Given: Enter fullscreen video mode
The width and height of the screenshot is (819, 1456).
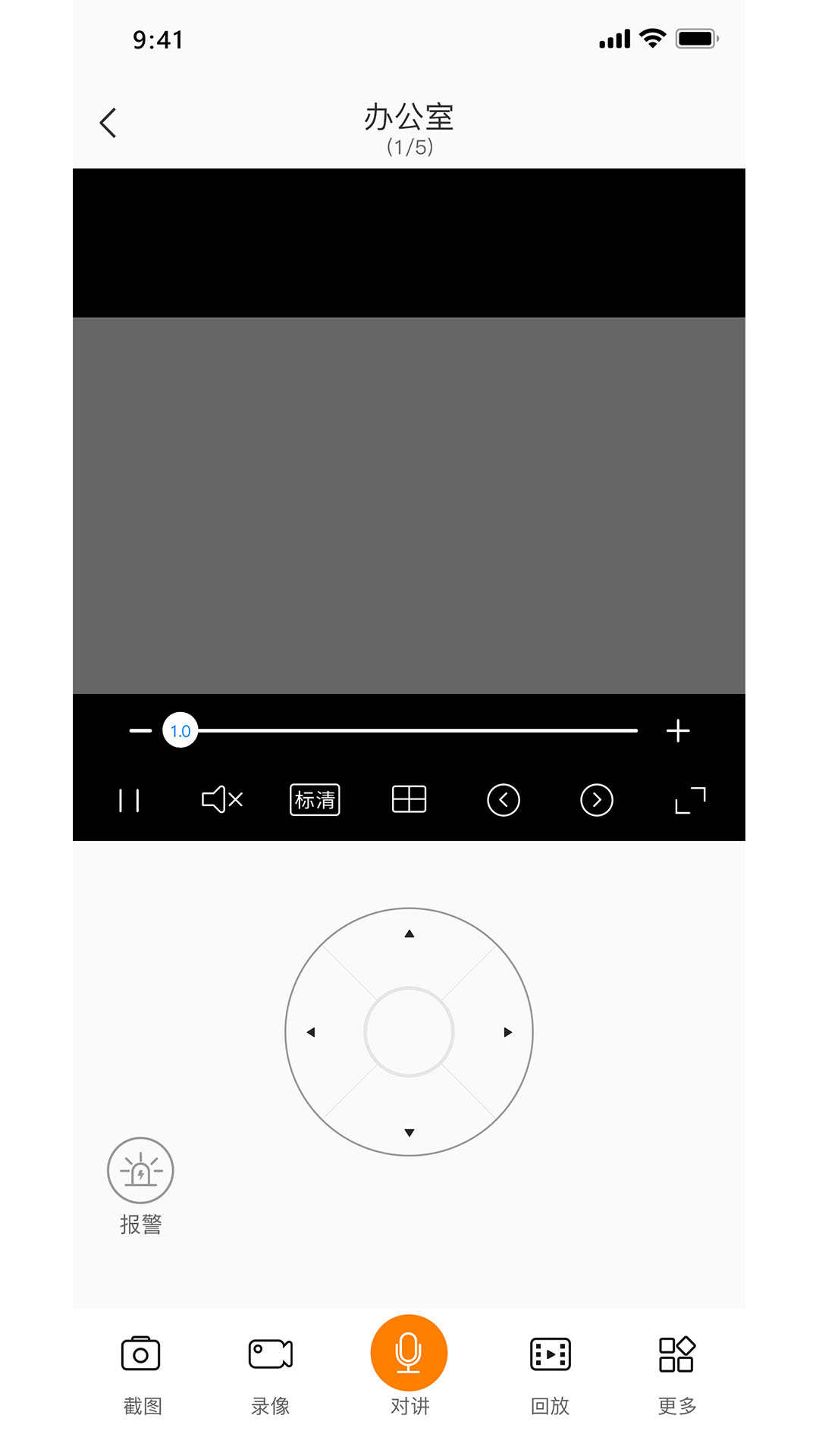Looking at the screenshot, I should click(x=690, y=800).
